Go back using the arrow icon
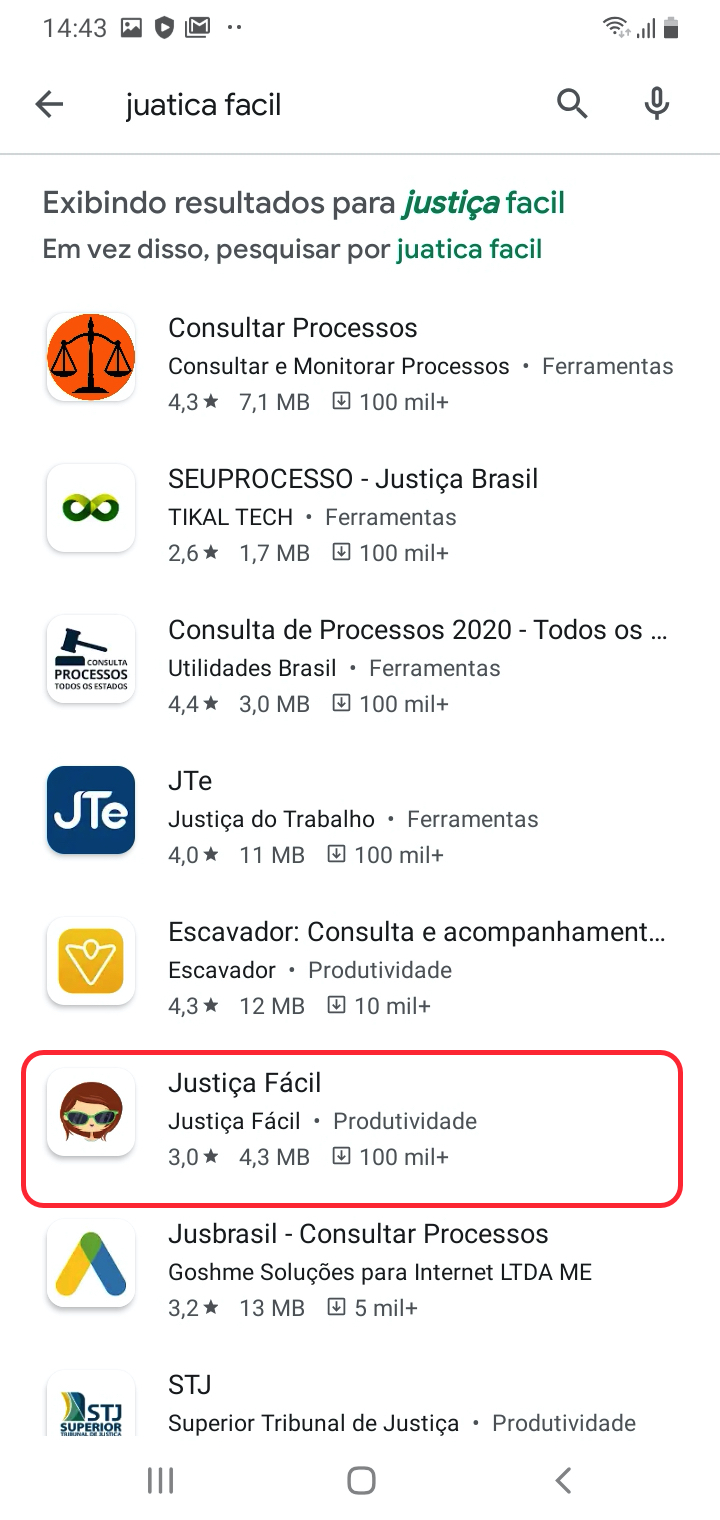This screenshot has width=720, height=1520. [49, 104]
